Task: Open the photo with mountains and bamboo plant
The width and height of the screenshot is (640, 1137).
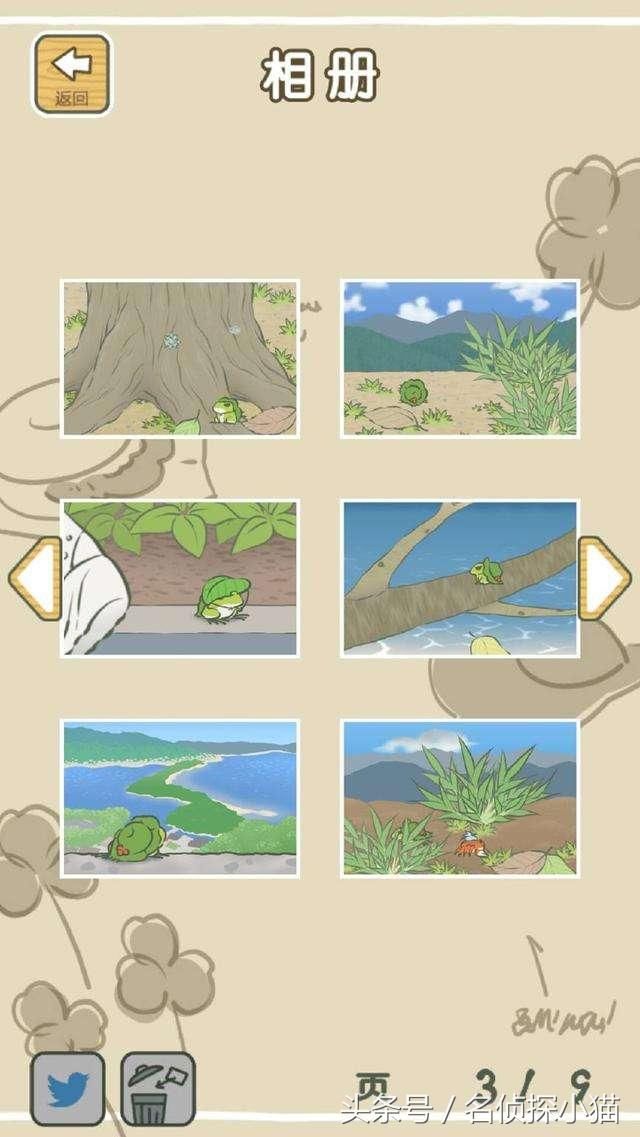Action: [x=460, y=358]
